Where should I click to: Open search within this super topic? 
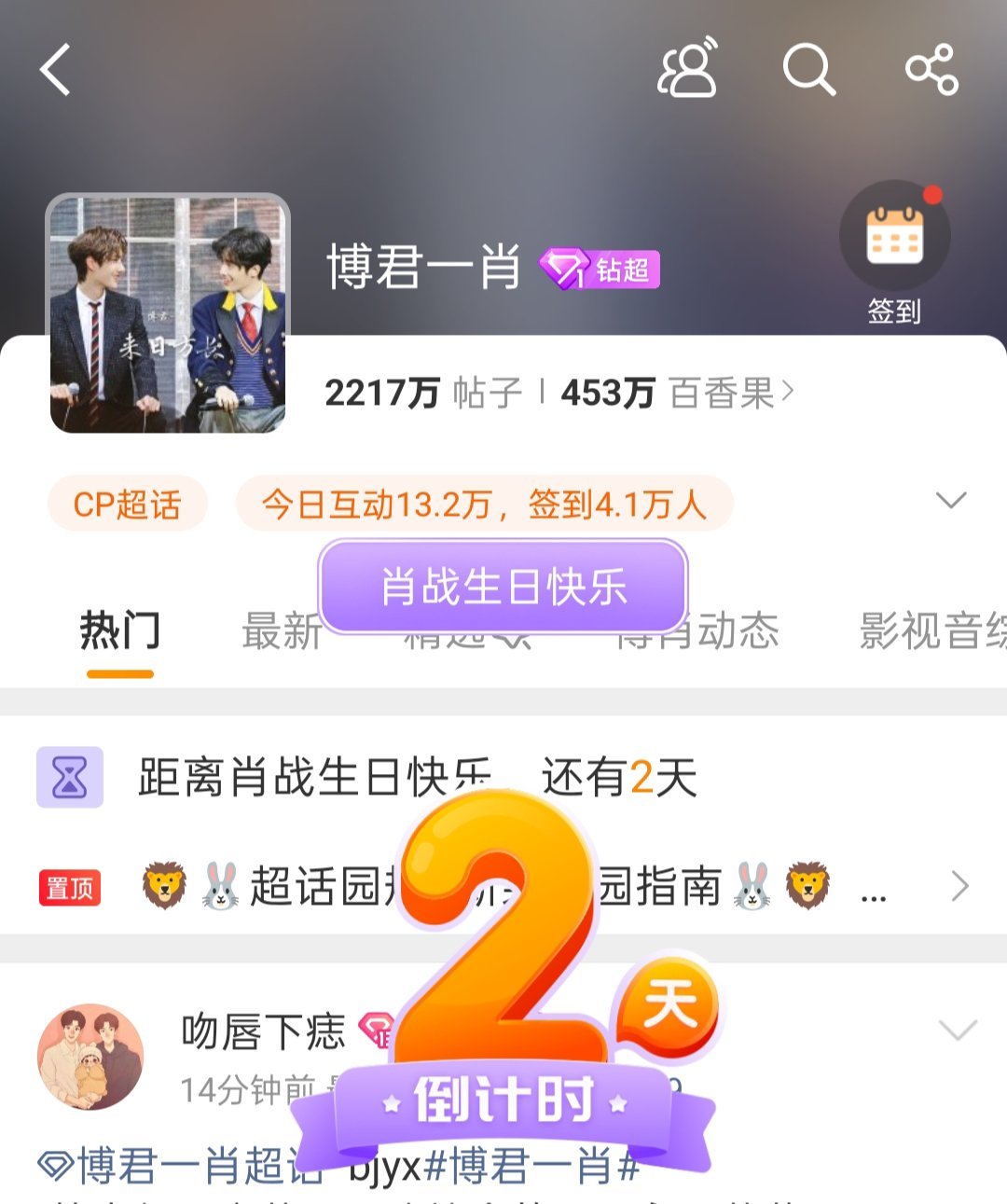[808, 70]
